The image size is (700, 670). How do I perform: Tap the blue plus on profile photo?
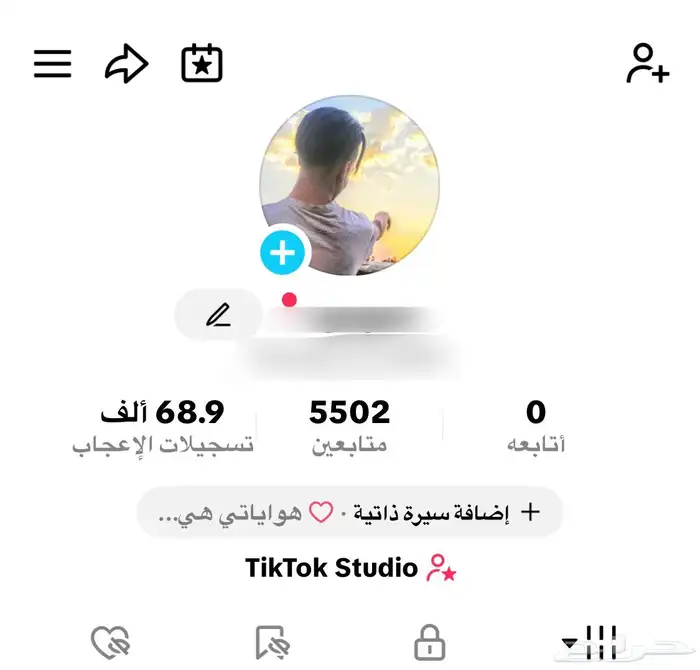[x=282, y=253]
